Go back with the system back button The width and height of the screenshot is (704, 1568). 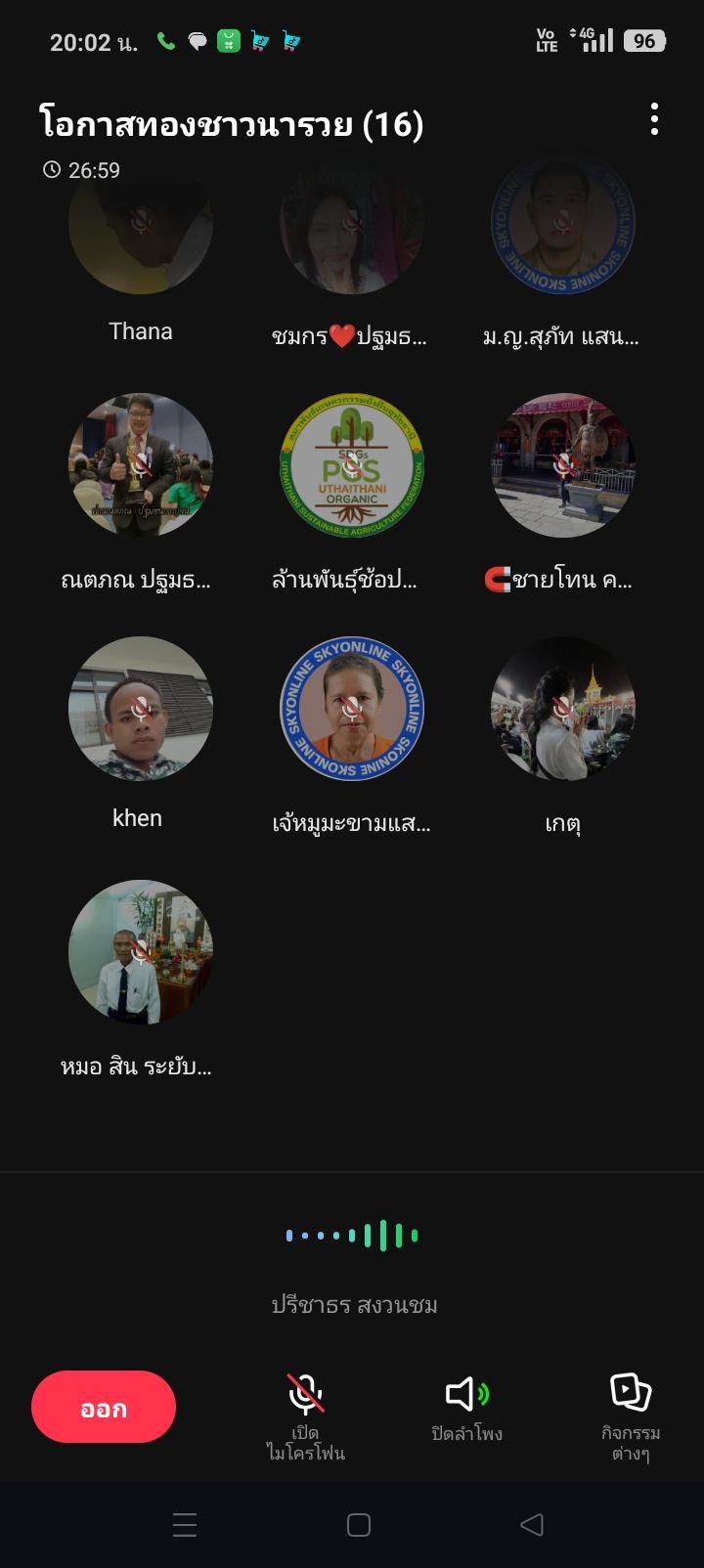click(531, 1524)
